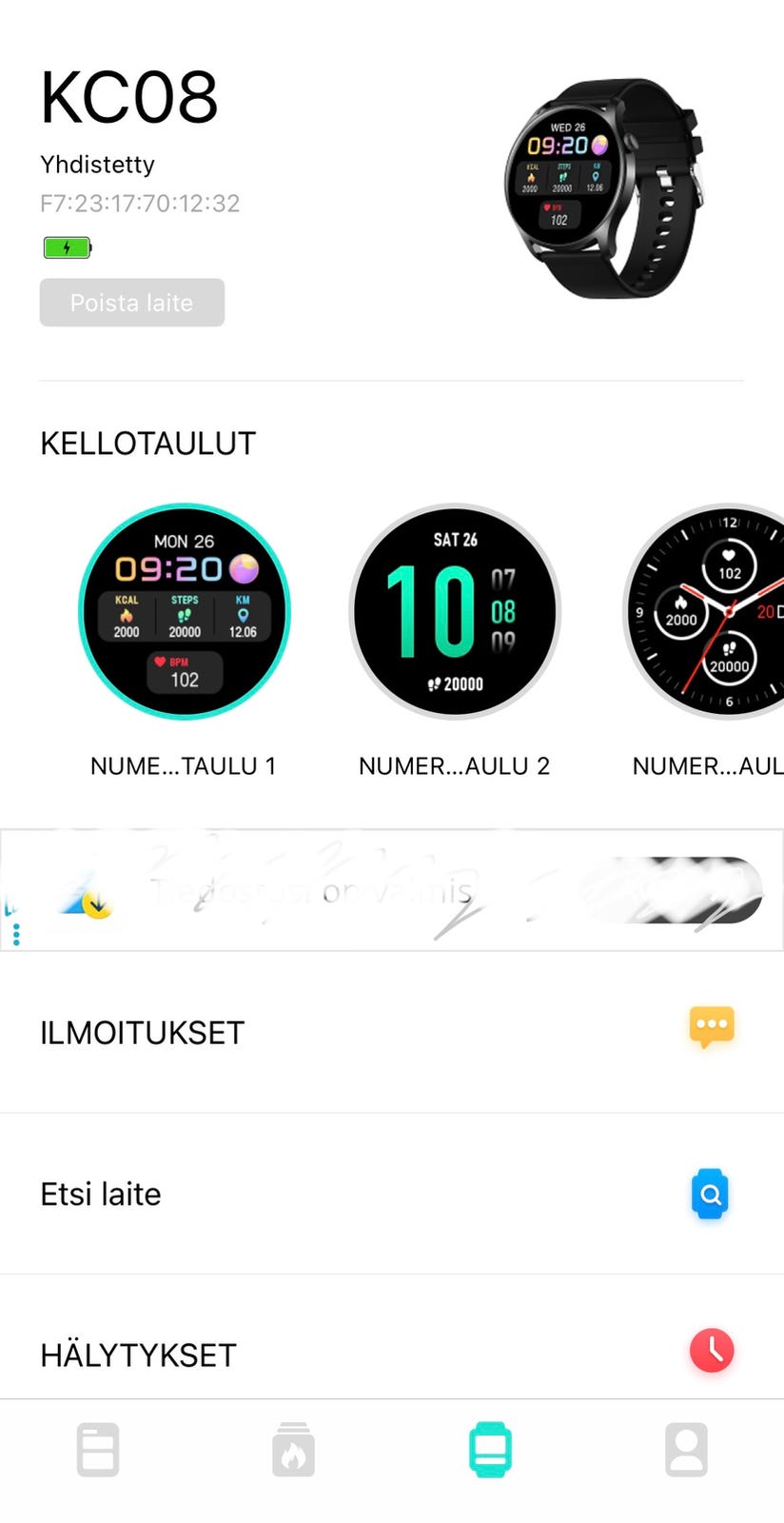This screenshot has height=1523, width=784.
Task: Select the highlighted smartwatch tab icon
Action: pyautogui.click(x=490, y=1449)
